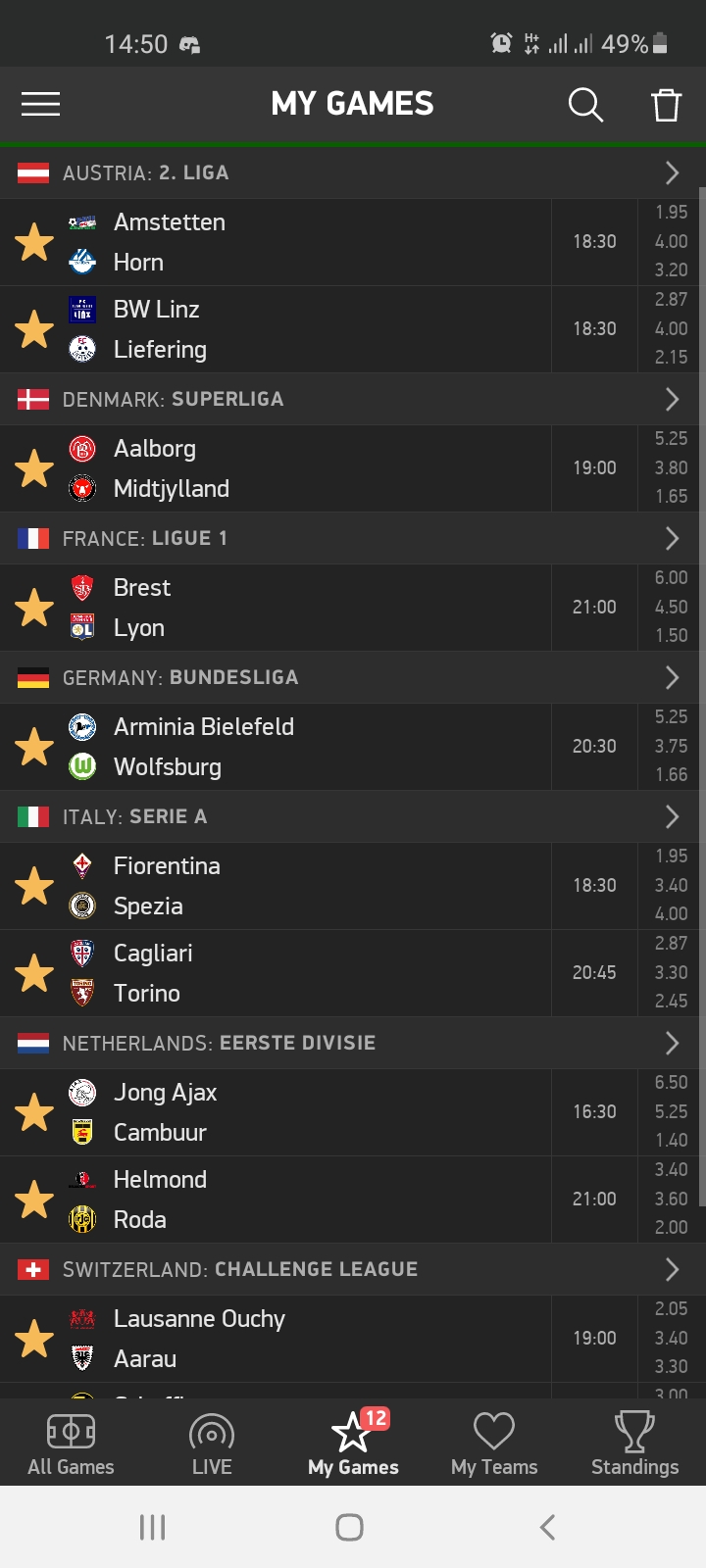This screenshot has width=706, height=1568.
Task: Open the Standings tab
Action: tap(634, 1445)
